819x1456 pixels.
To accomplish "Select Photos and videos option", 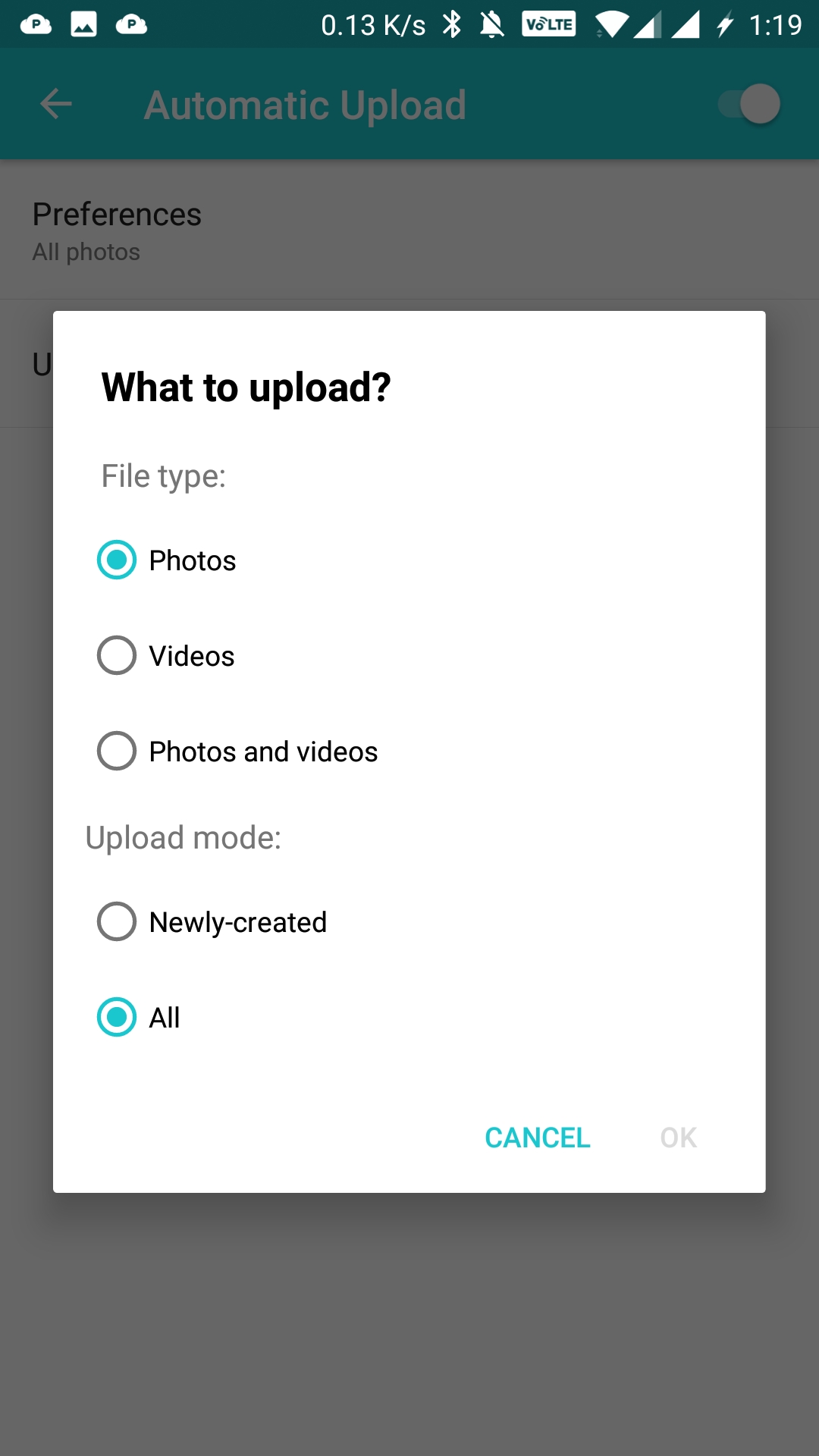I will pos(117,752).
